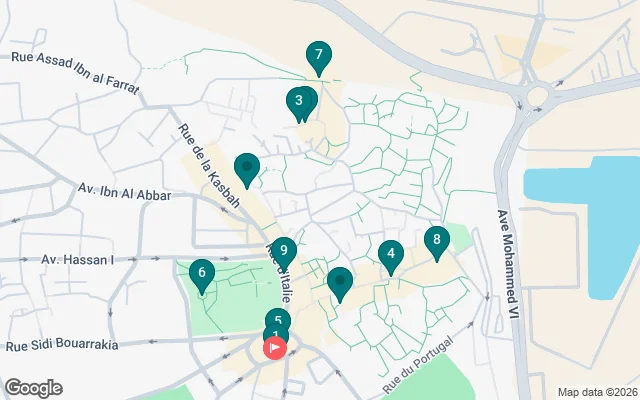Select the red flag marker
Screen dimensions: 640x400
coord(274,348)
